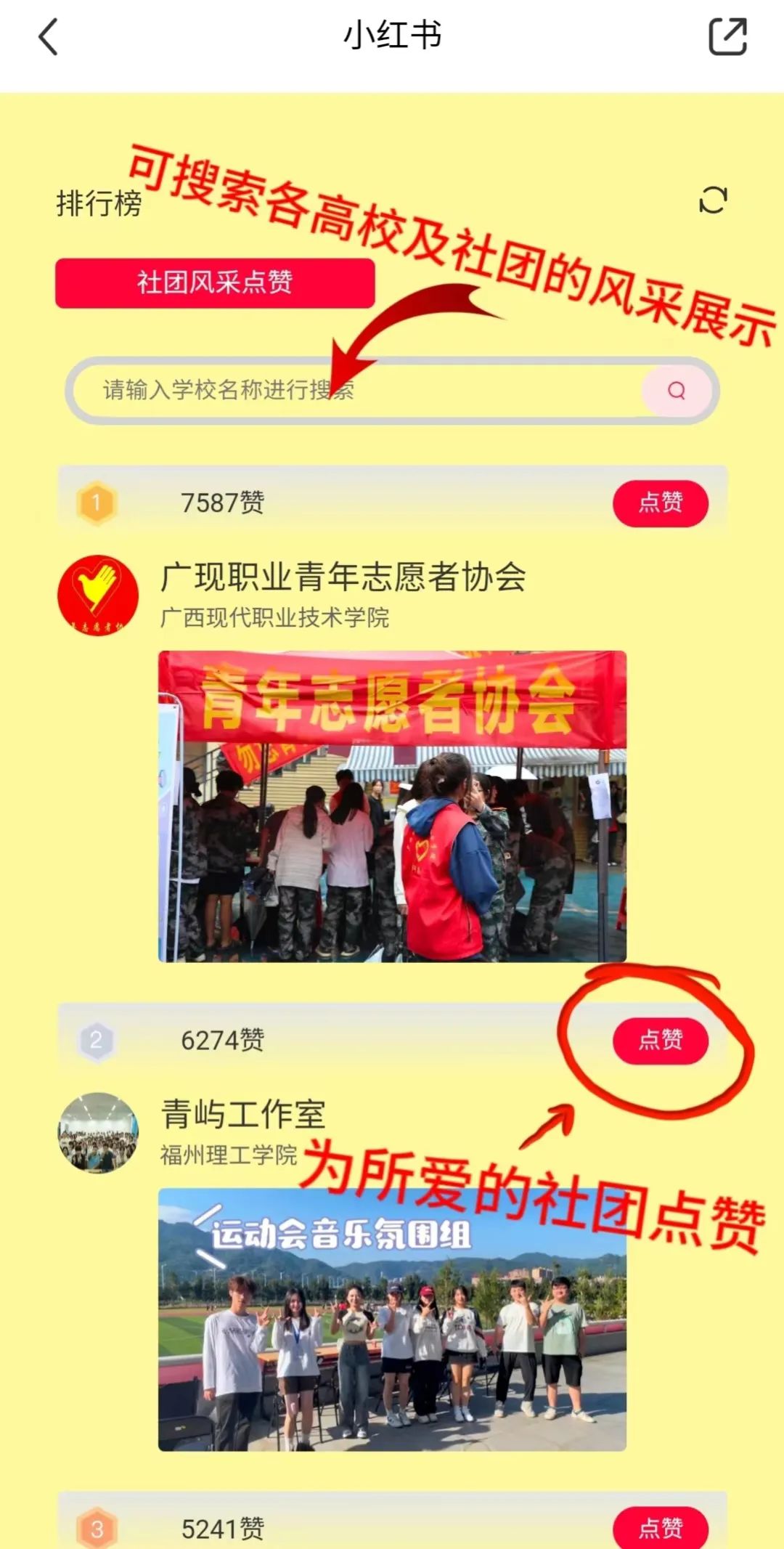Viewport: 784px width, 1549px height.
Task: Open 青屿工作室 club entry
Action: coord(242,1115)
